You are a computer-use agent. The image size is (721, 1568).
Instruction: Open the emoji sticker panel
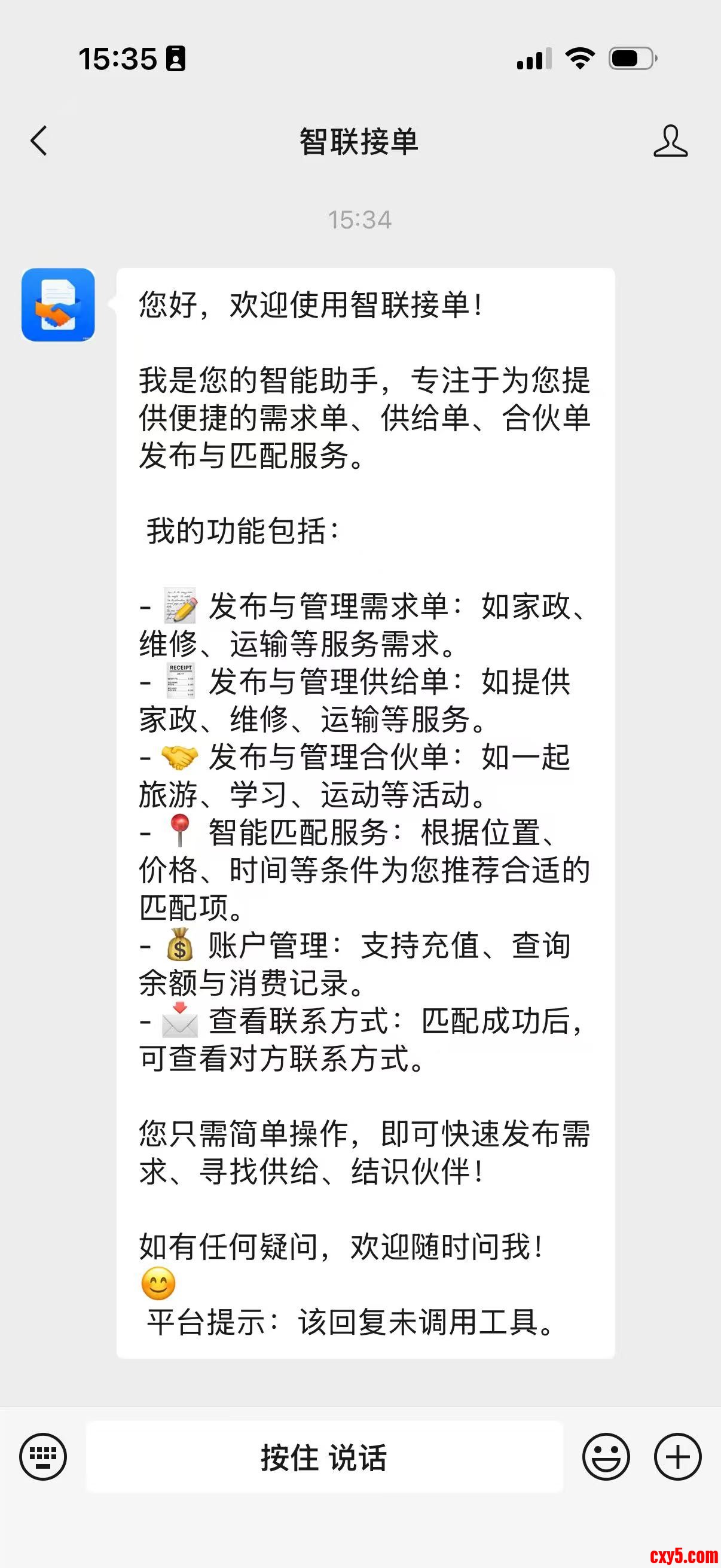pos(606,1457)
